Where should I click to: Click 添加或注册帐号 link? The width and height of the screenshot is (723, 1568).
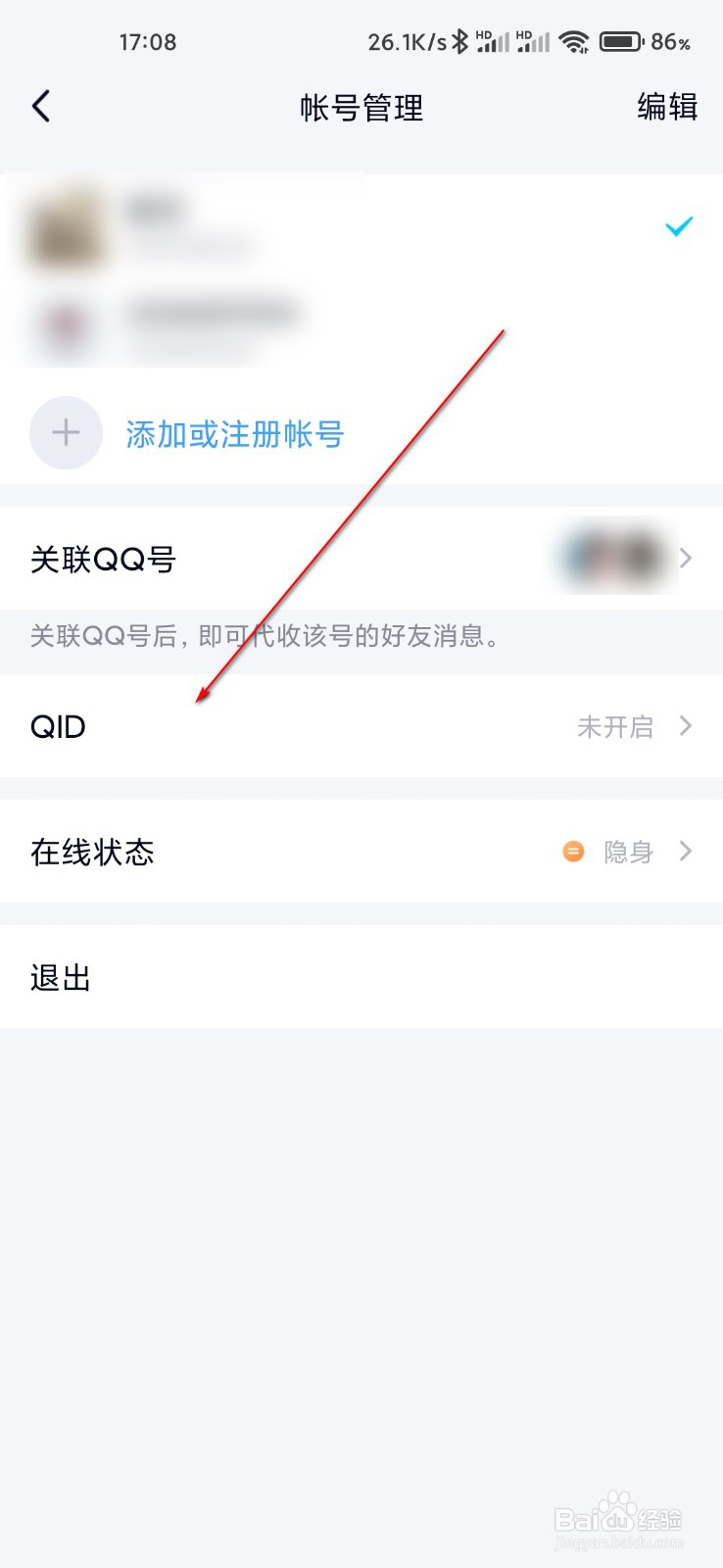point(233,433)
